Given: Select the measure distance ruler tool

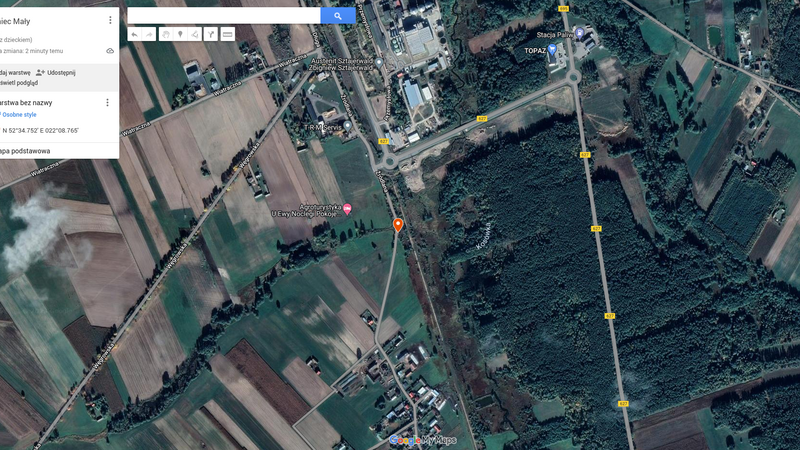Looking at the screenshot, I should 227,34.
